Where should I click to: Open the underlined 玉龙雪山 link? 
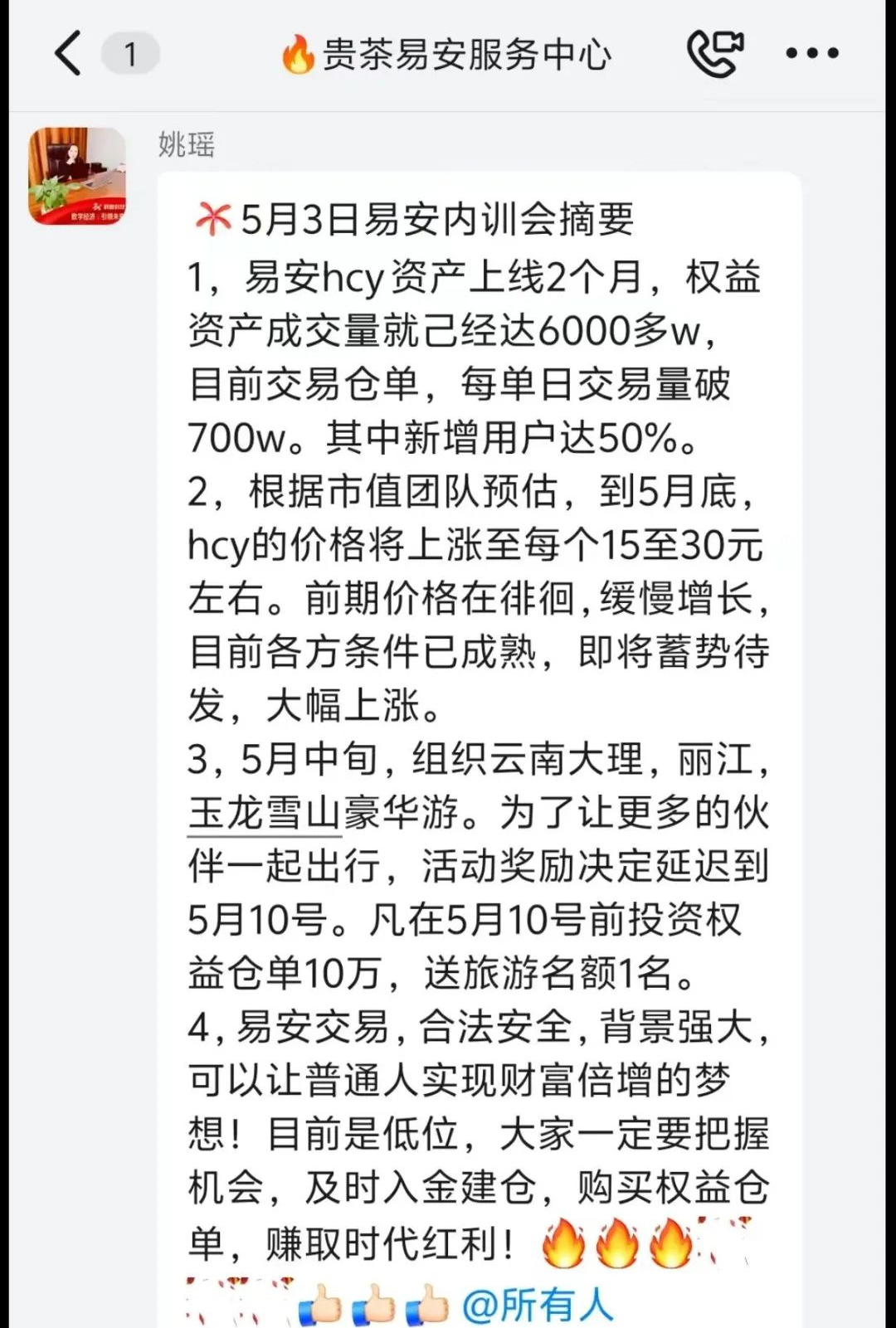264,813
